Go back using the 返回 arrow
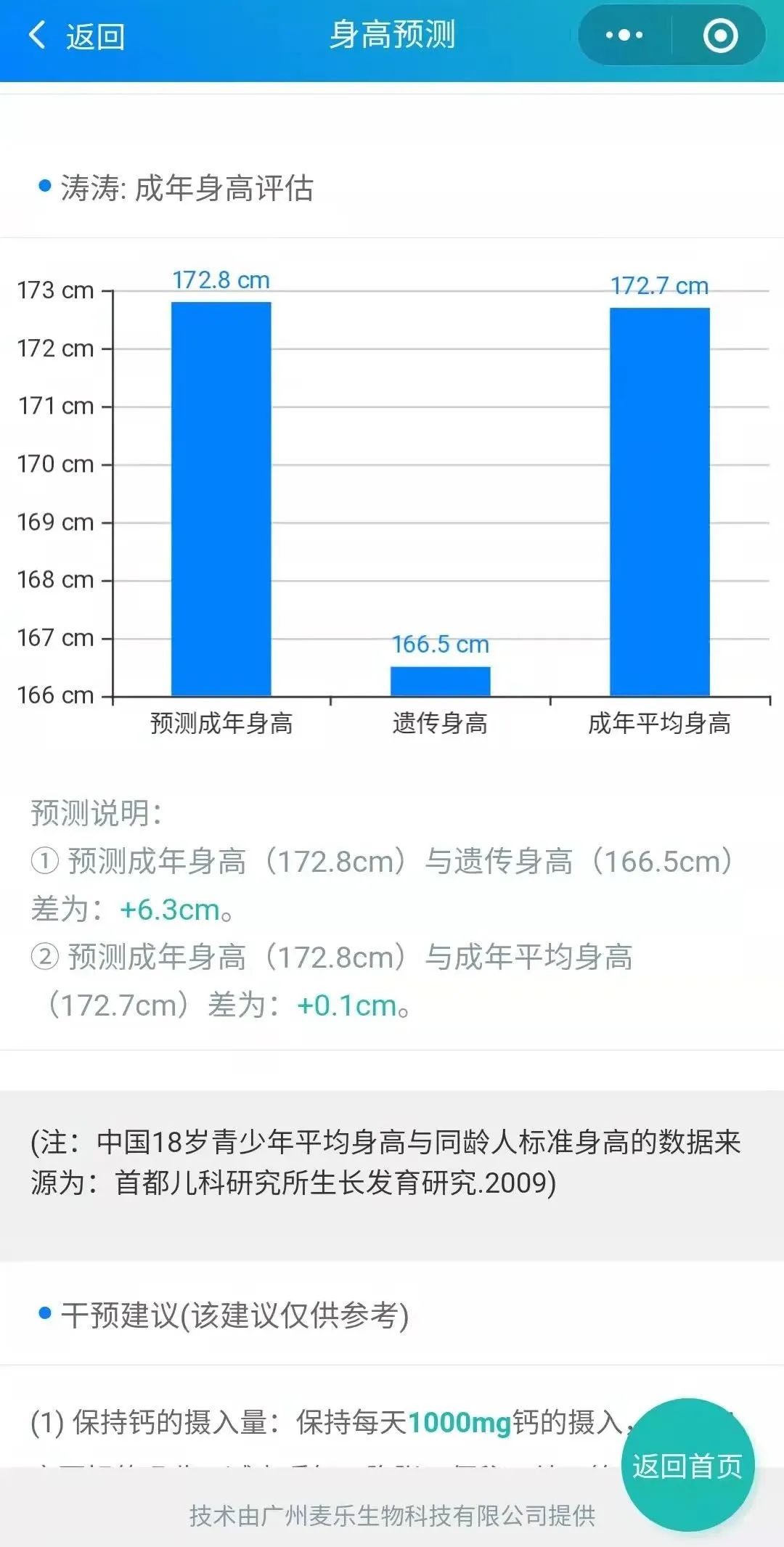The image size is (784, 1547). [x=75, y=36]
